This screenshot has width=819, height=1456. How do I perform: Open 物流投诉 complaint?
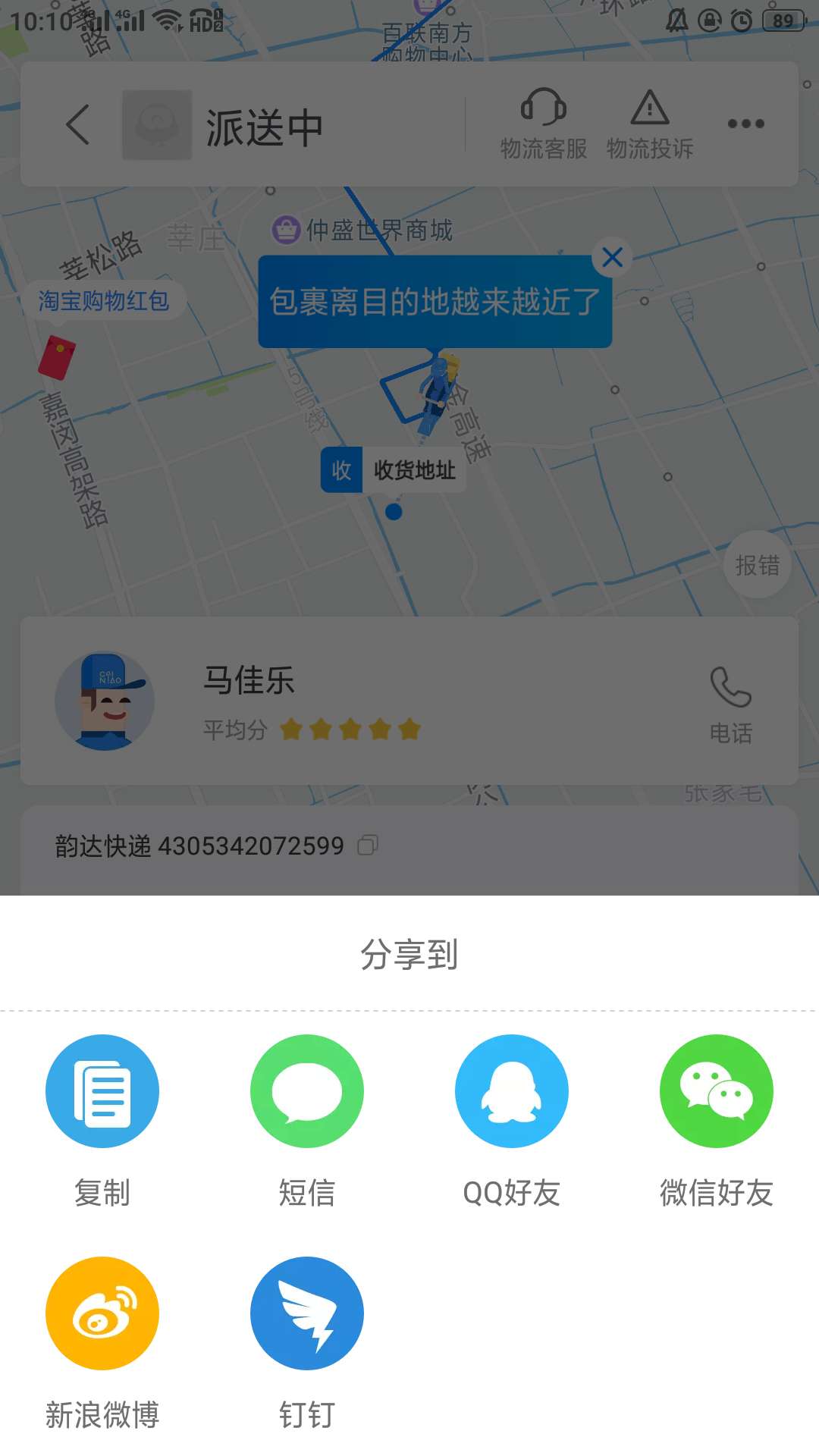[x=650, y=124]
